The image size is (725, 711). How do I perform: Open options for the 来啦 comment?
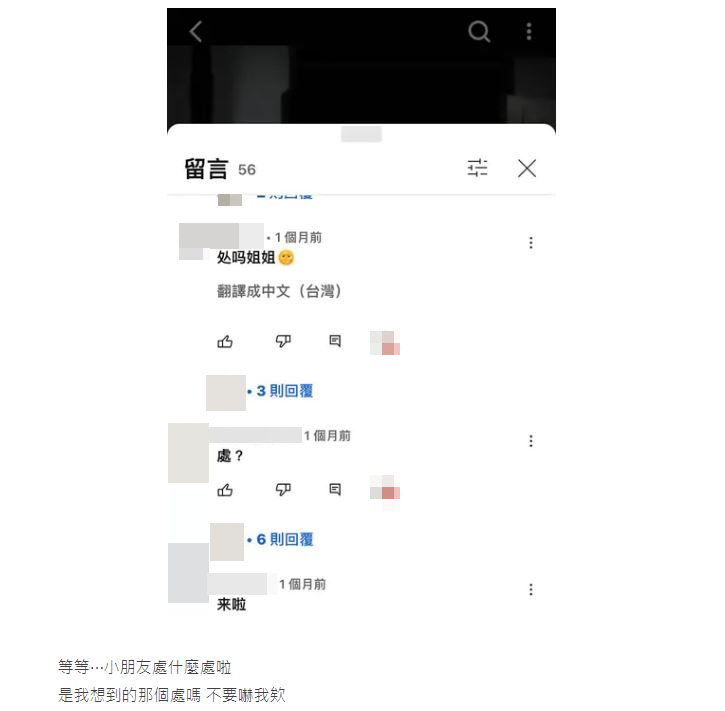point(530,590)
